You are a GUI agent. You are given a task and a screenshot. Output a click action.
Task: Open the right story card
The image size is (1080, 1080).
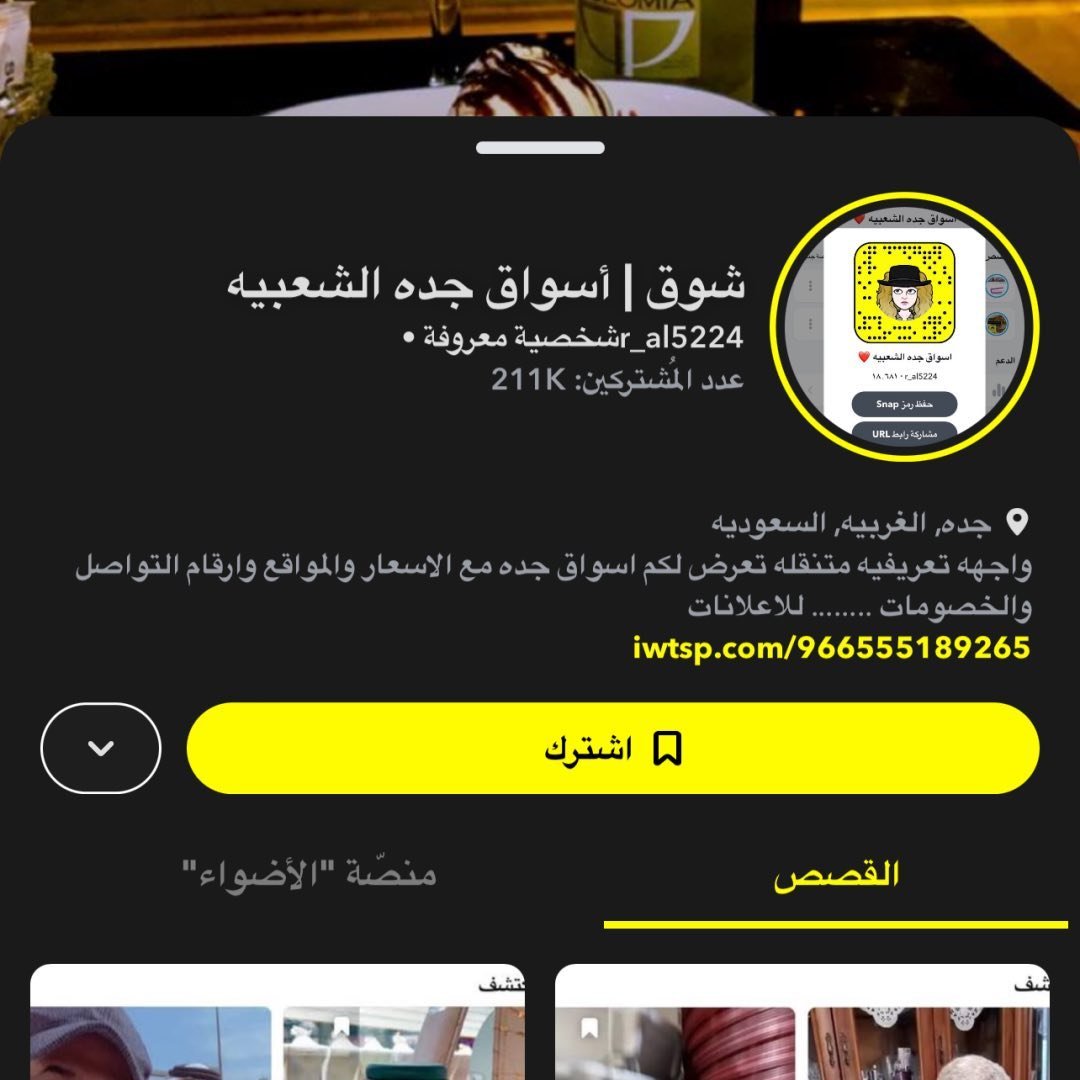point(804,1025)
